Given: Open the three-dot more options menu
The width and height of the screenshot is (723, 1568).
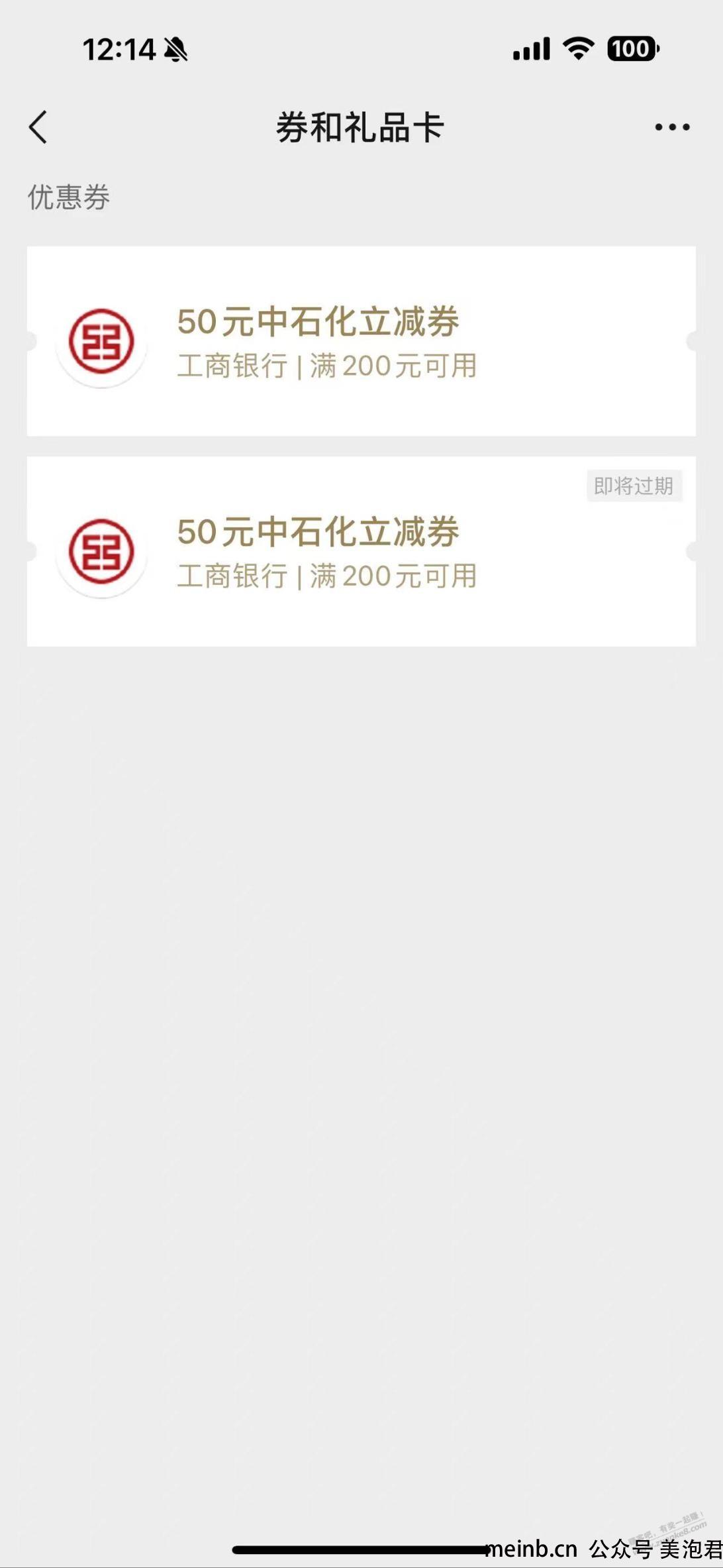Looking at the screenshot, I should (672, 127).
